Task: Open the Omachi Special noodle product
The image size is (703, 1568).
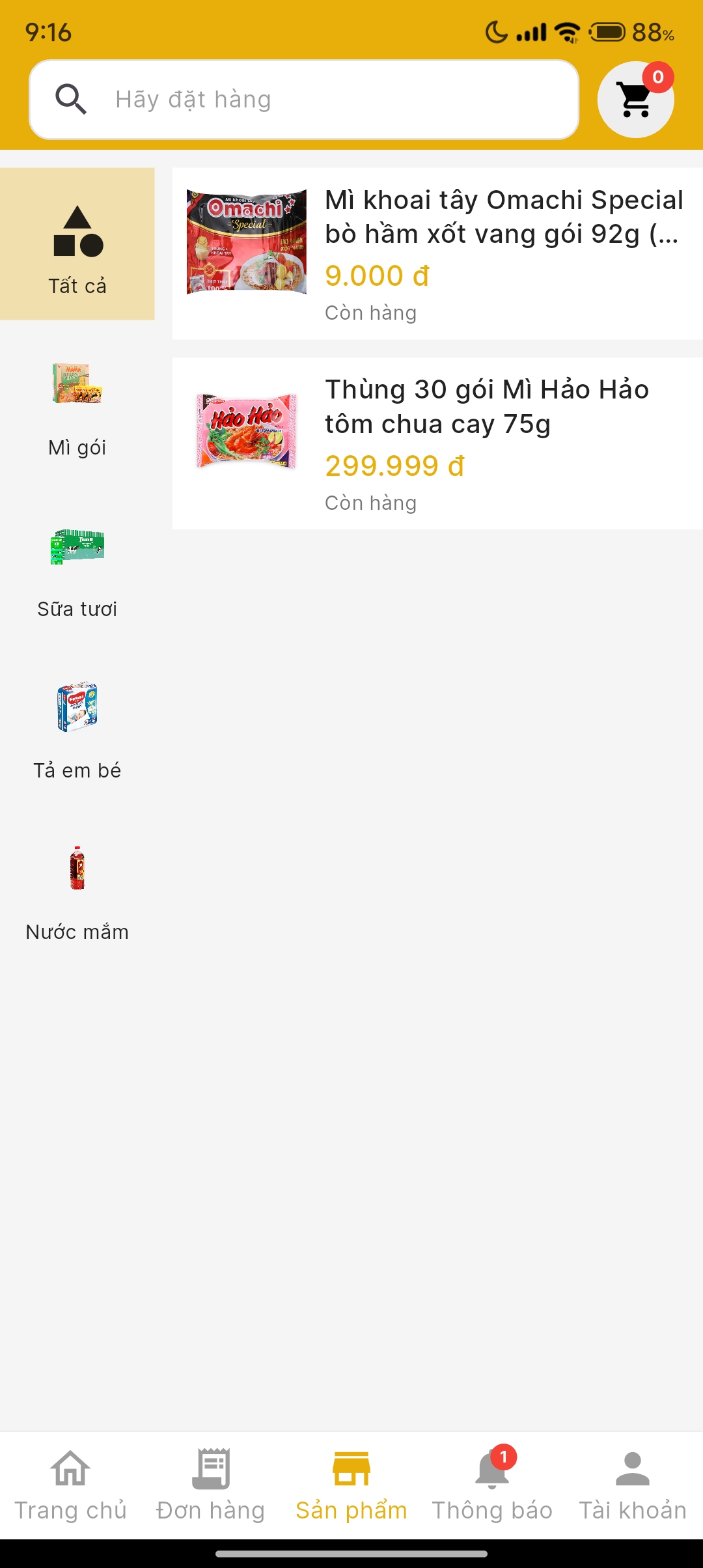Action: click(x=437, y=253)
